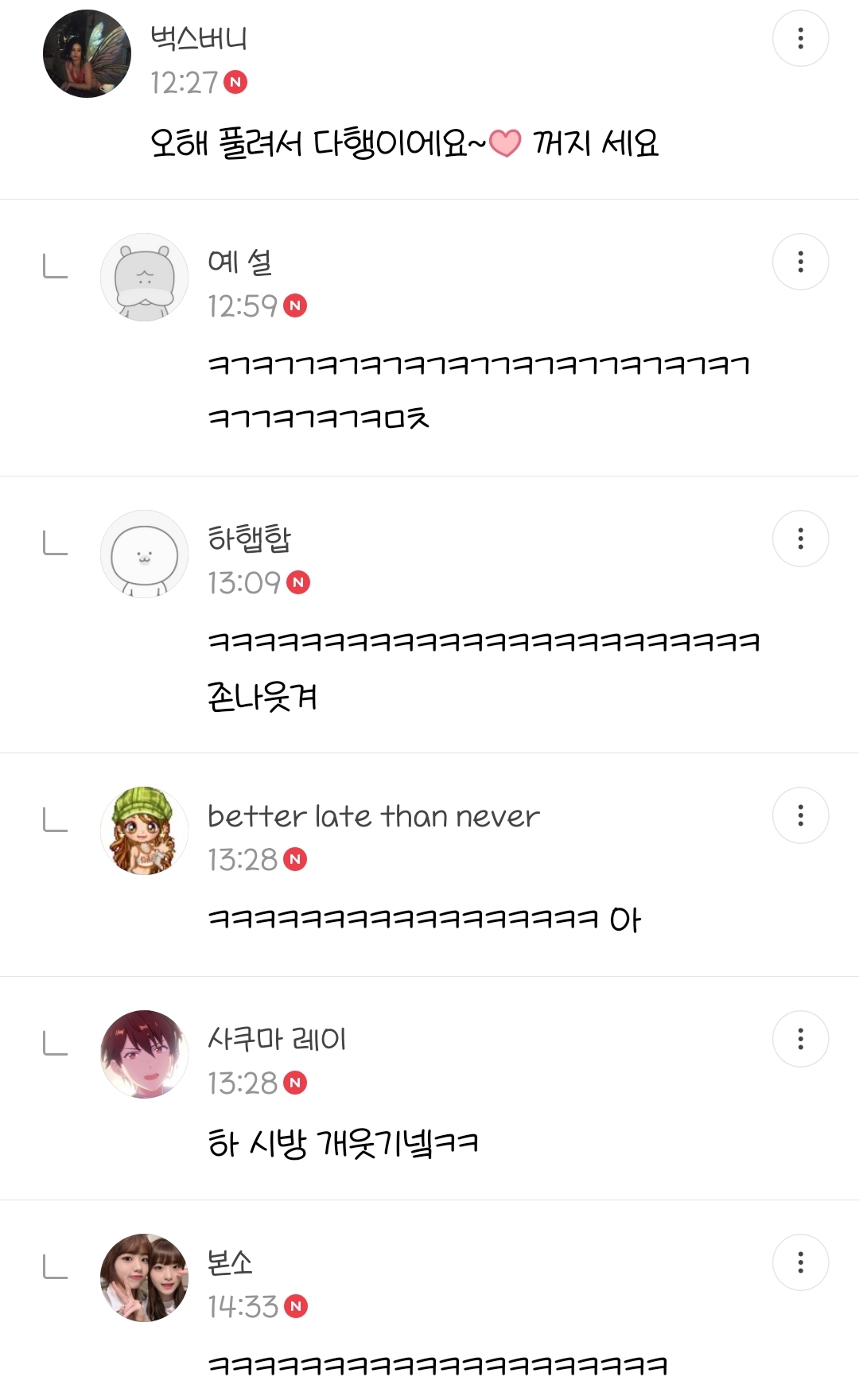Open the overflow menu on 벅스버니's comment
Image resolution: width=859 pixels, height=1400 pixels.
click(800, 38)
